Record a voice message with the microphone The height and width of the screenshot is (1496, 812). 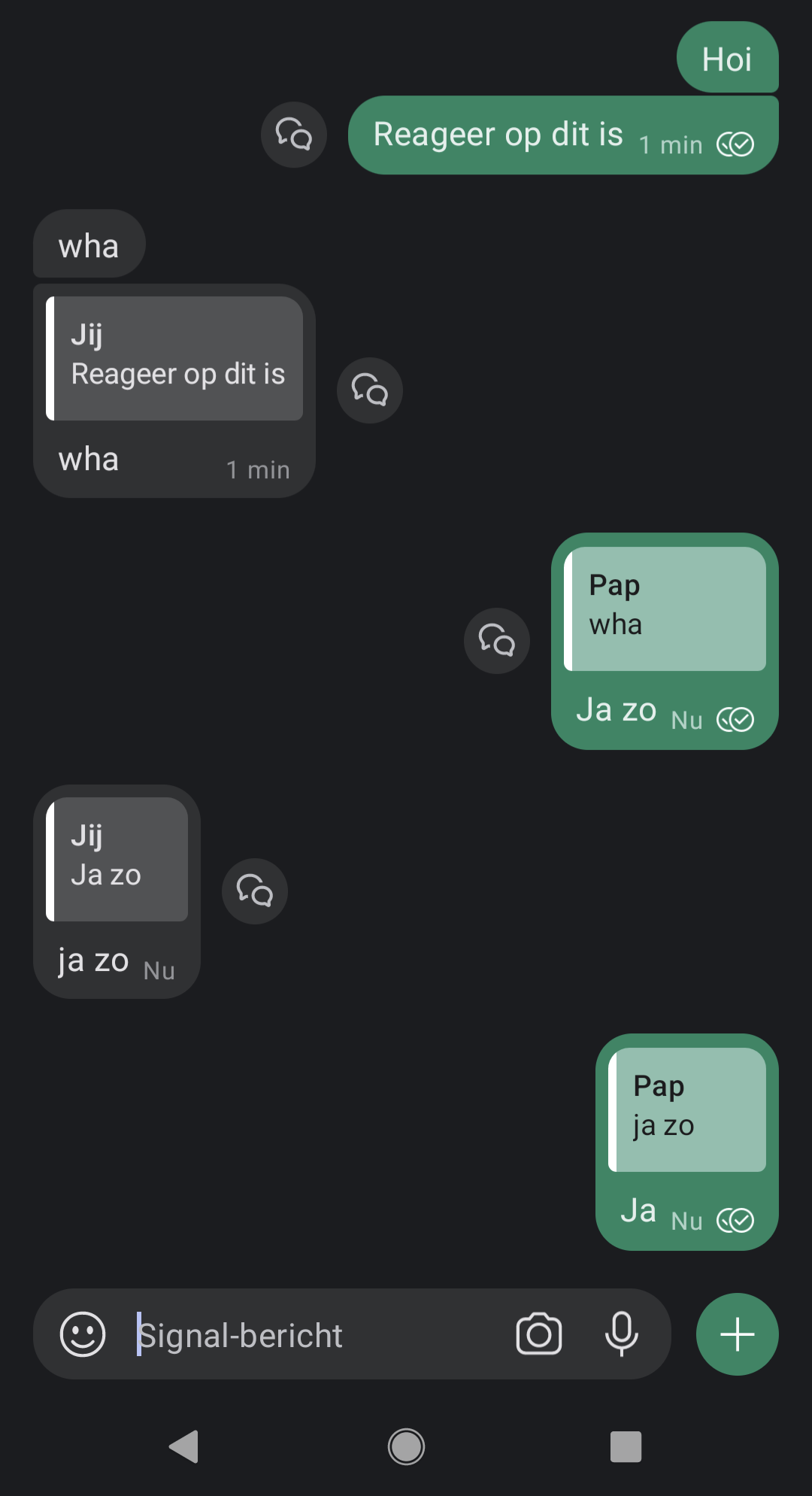[621, 1334]
